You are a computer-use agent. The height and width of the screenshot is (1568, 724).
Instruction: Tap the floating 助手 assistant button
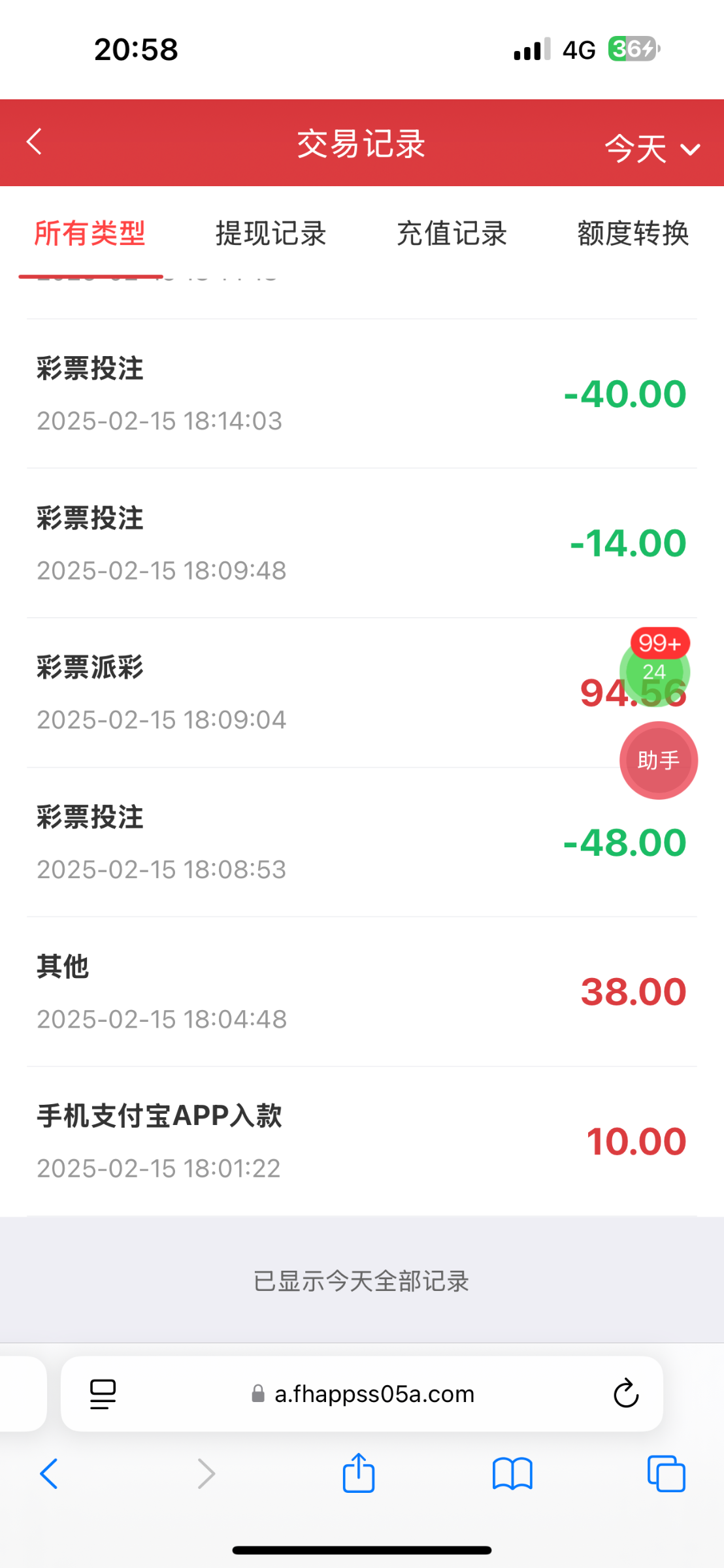click(658, 760)
